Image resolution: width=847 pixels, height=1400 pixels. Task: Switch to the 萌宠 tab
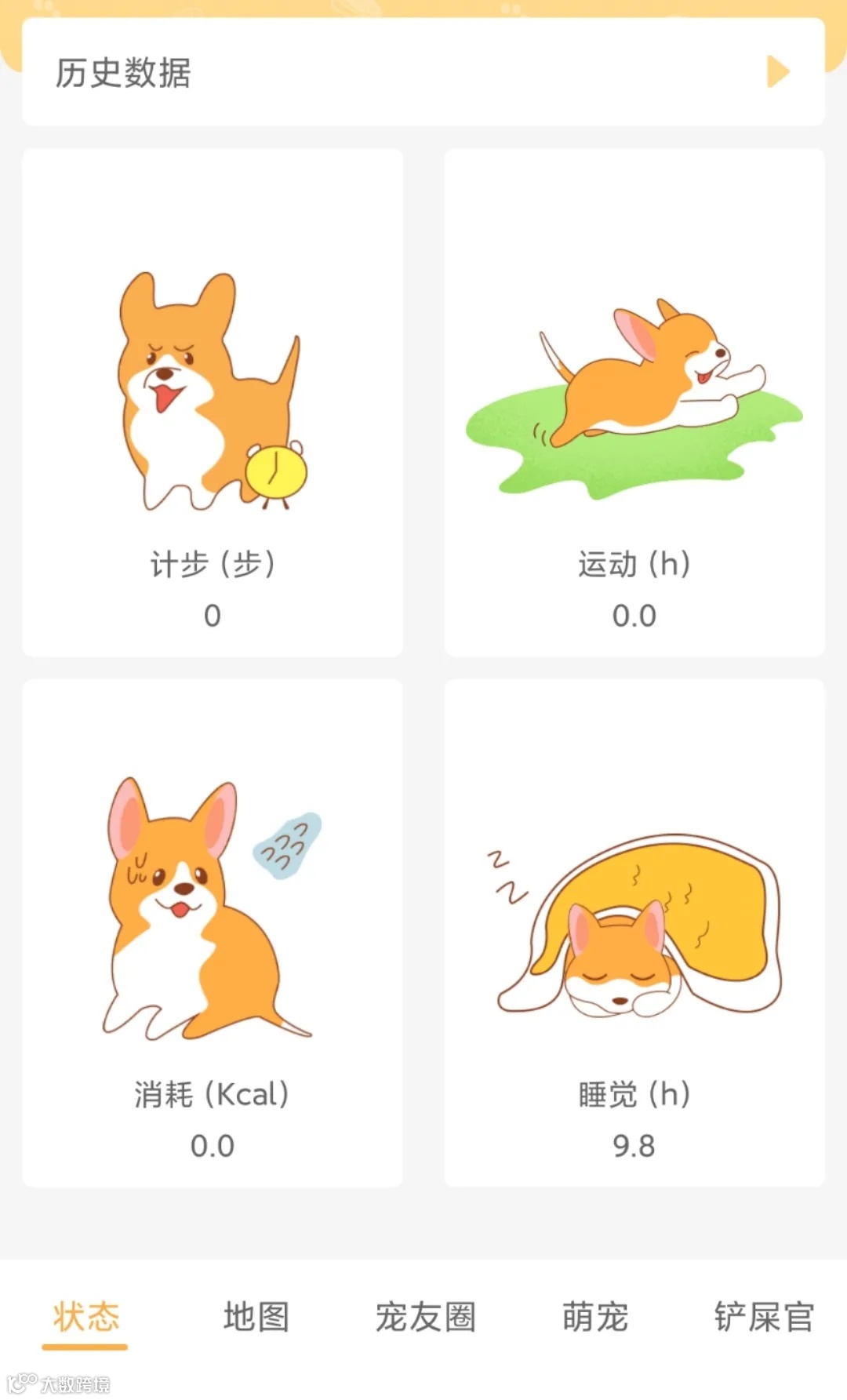click(x=594, y=1318)
